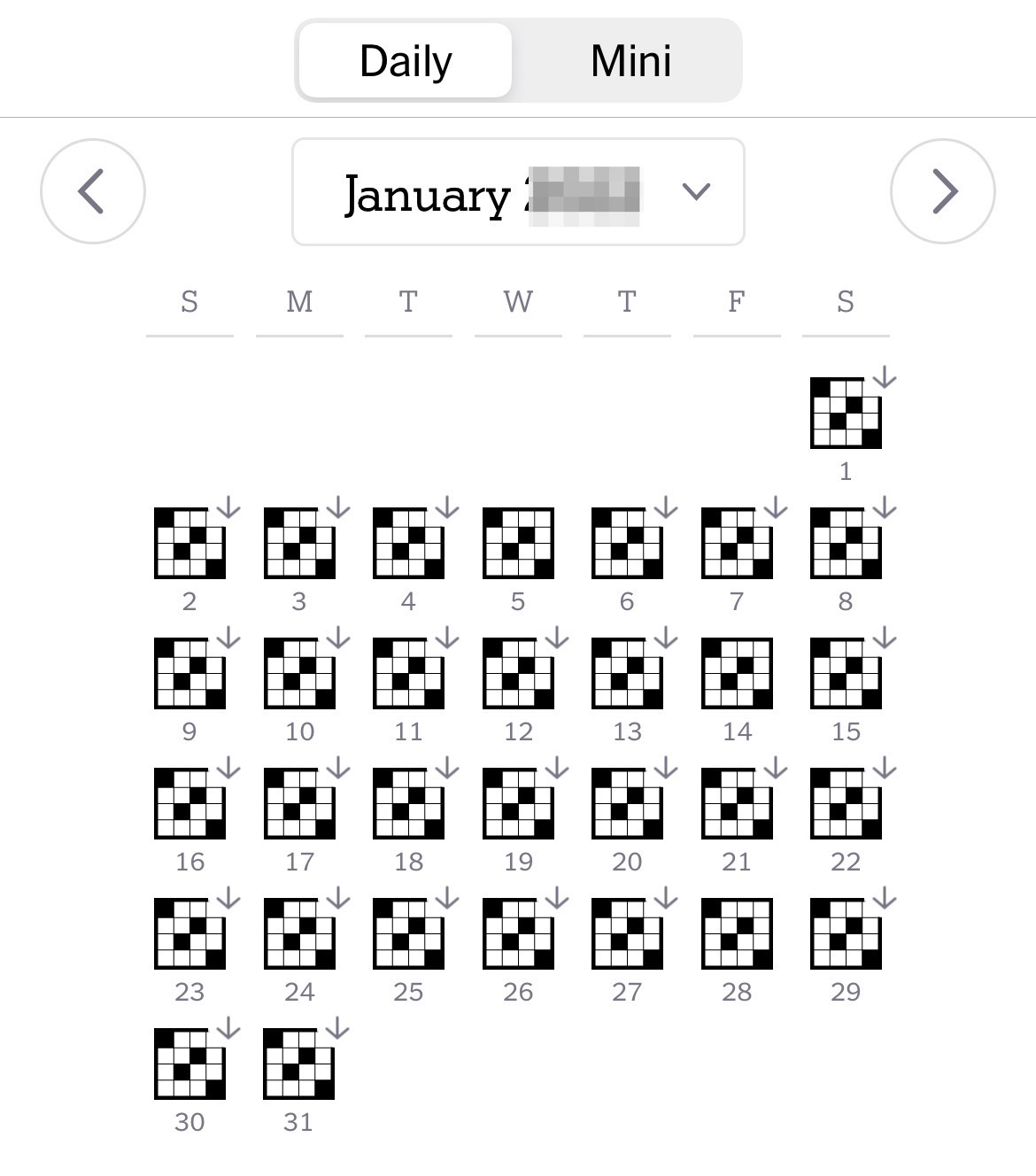Select the Daily tab
This screenshot has height=1176, width=1036.
point(405,59)
